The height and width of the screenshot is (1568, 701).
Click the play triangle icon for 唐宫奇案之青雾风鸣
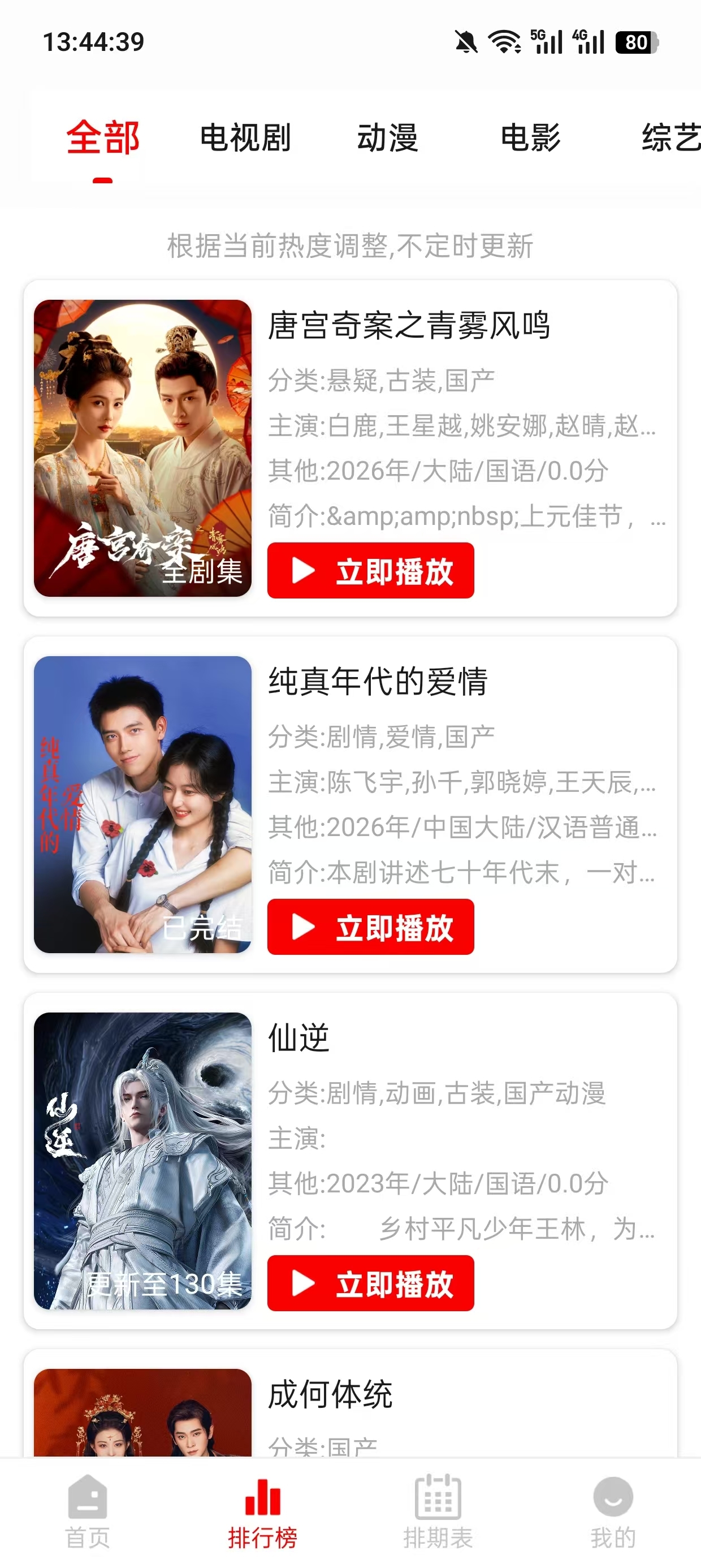(302, 570)
